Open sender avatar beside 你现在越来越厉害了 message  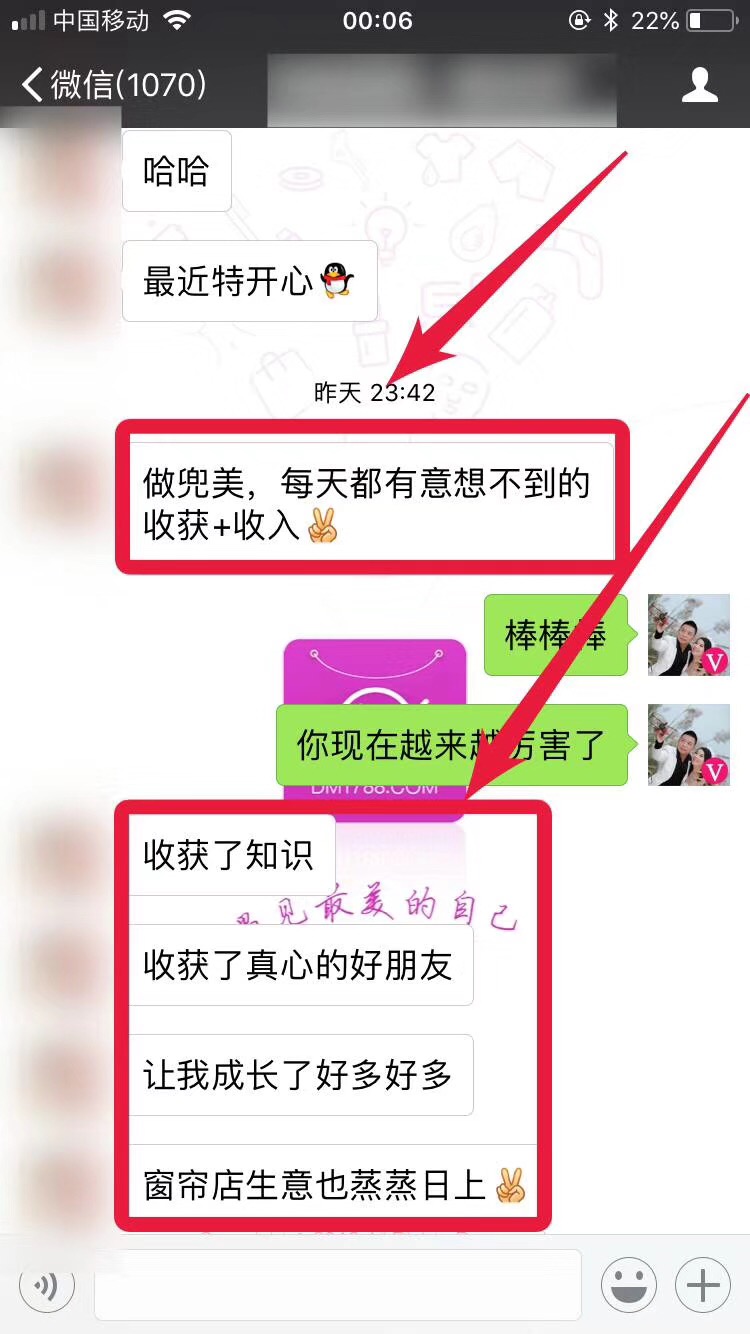click(x=688, y=745)
